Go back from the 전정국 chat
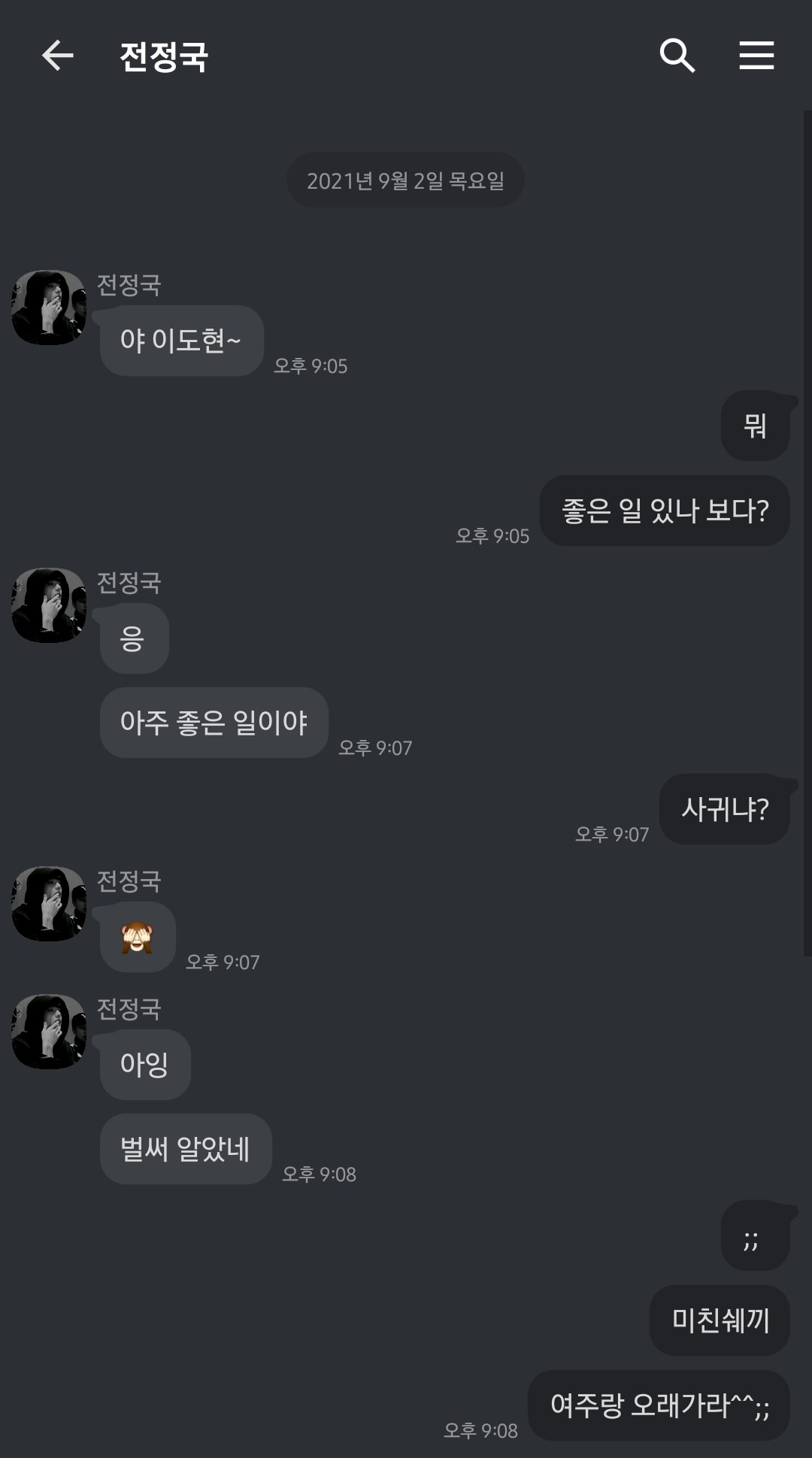 [57, 56]
